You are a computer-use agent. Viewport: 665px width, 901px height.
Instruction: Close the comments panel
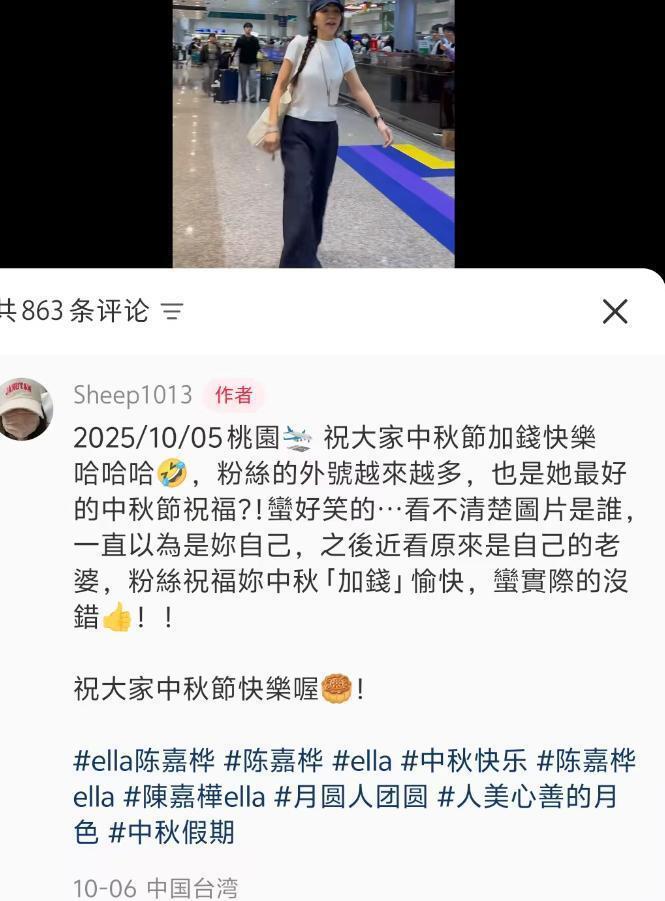[615, 312]
